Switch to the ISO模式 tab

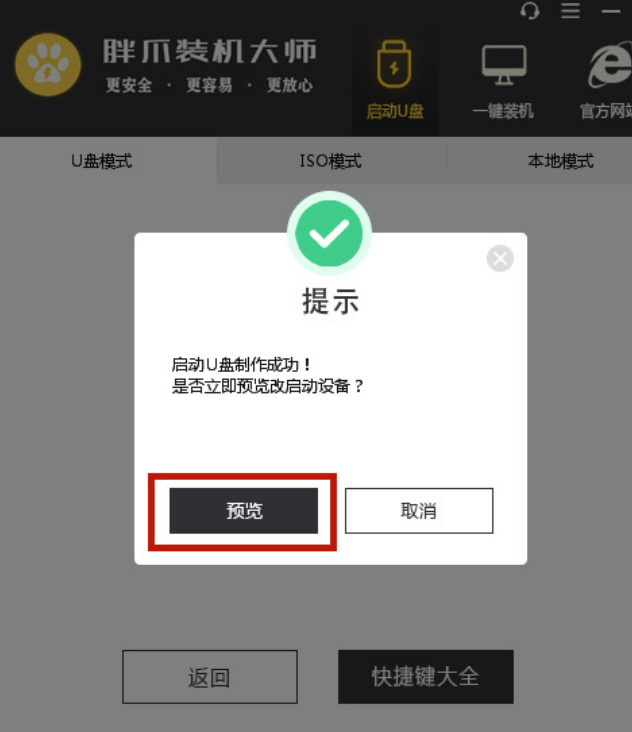pyautogui.click(x=330, y=161)
